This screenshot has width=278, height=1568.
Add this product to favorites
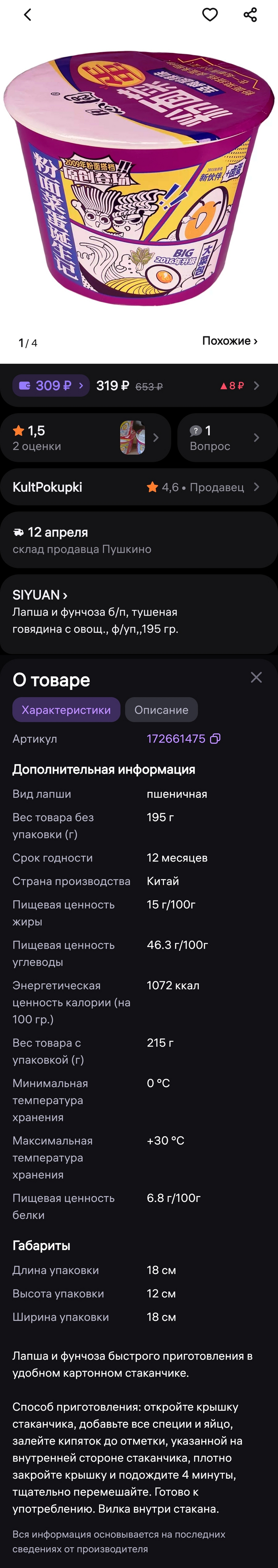(210, 15)
